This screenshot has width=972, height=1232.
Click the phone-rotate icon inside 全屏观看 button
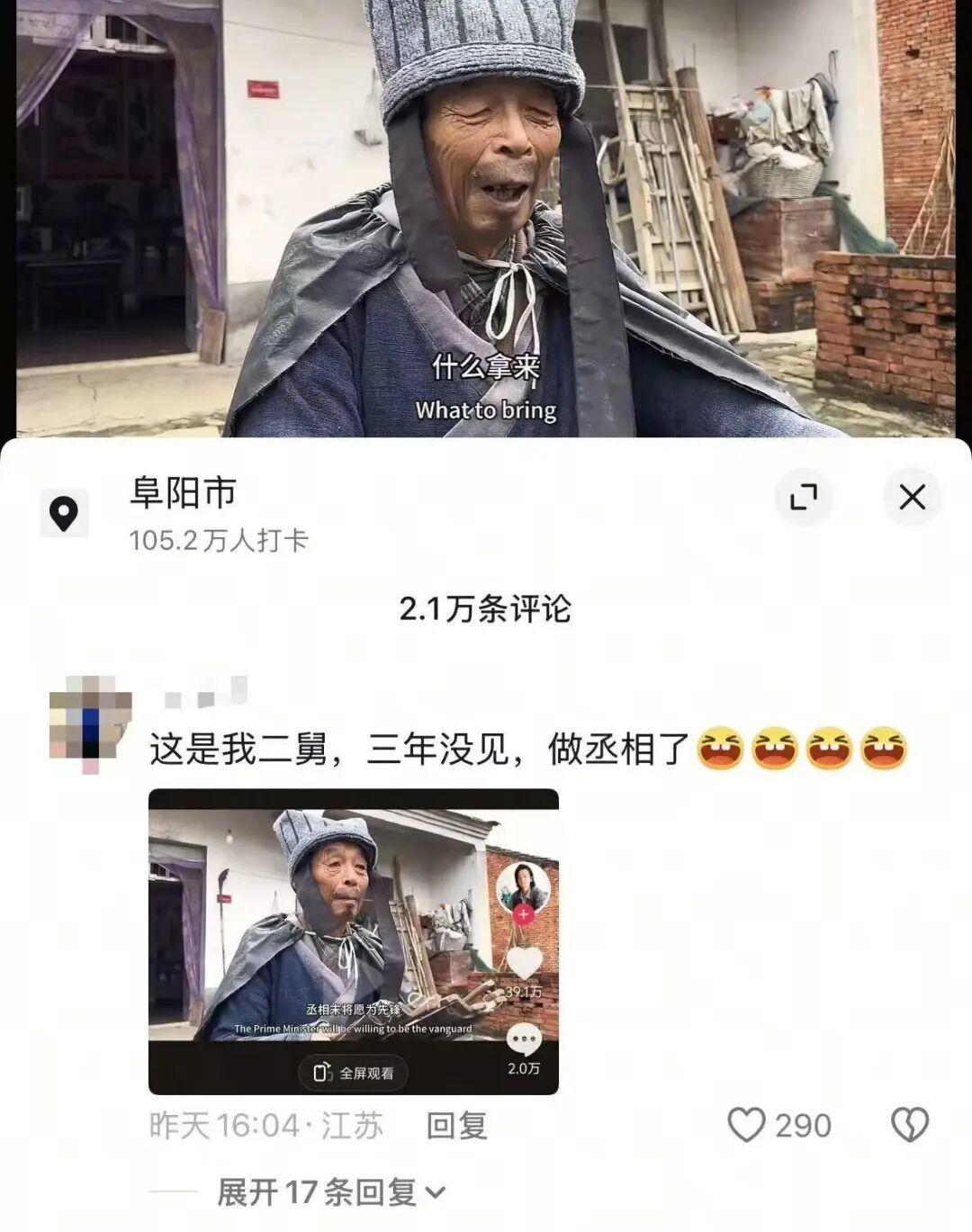coord(320,1071)
